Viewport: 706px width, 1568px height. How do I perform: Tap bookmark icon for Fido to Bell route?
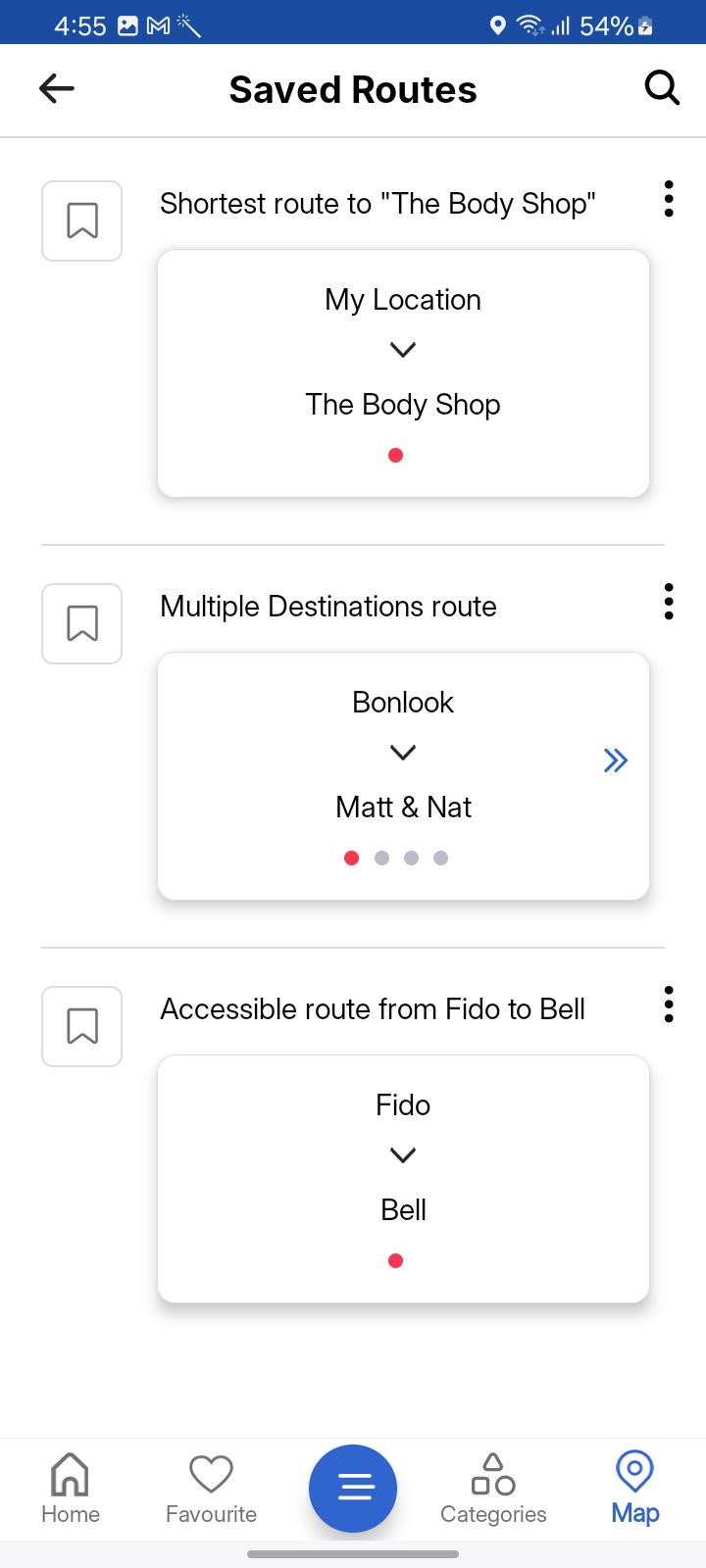(82, 1026)
